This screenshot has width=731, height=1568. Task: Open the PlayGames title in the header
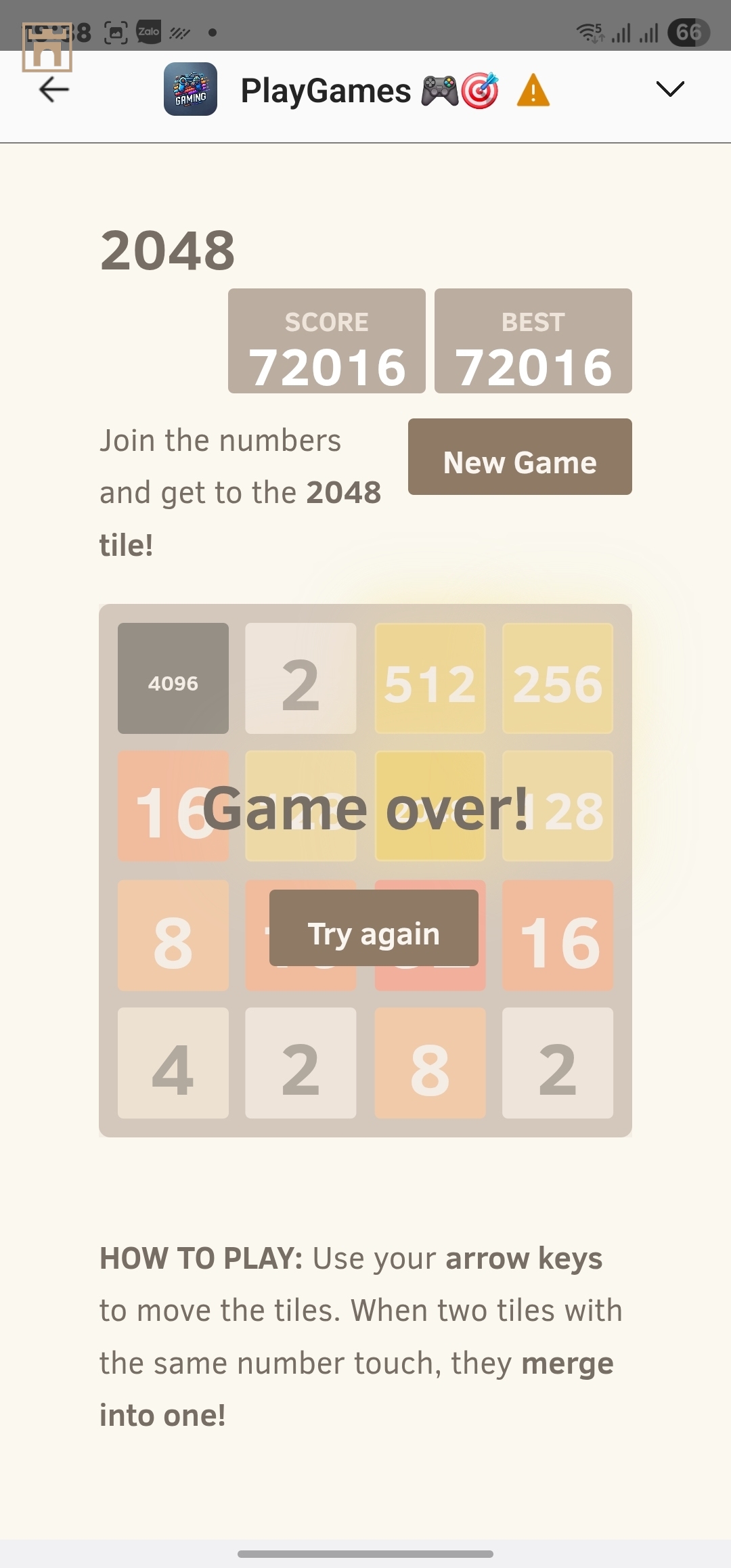point(326,91)
